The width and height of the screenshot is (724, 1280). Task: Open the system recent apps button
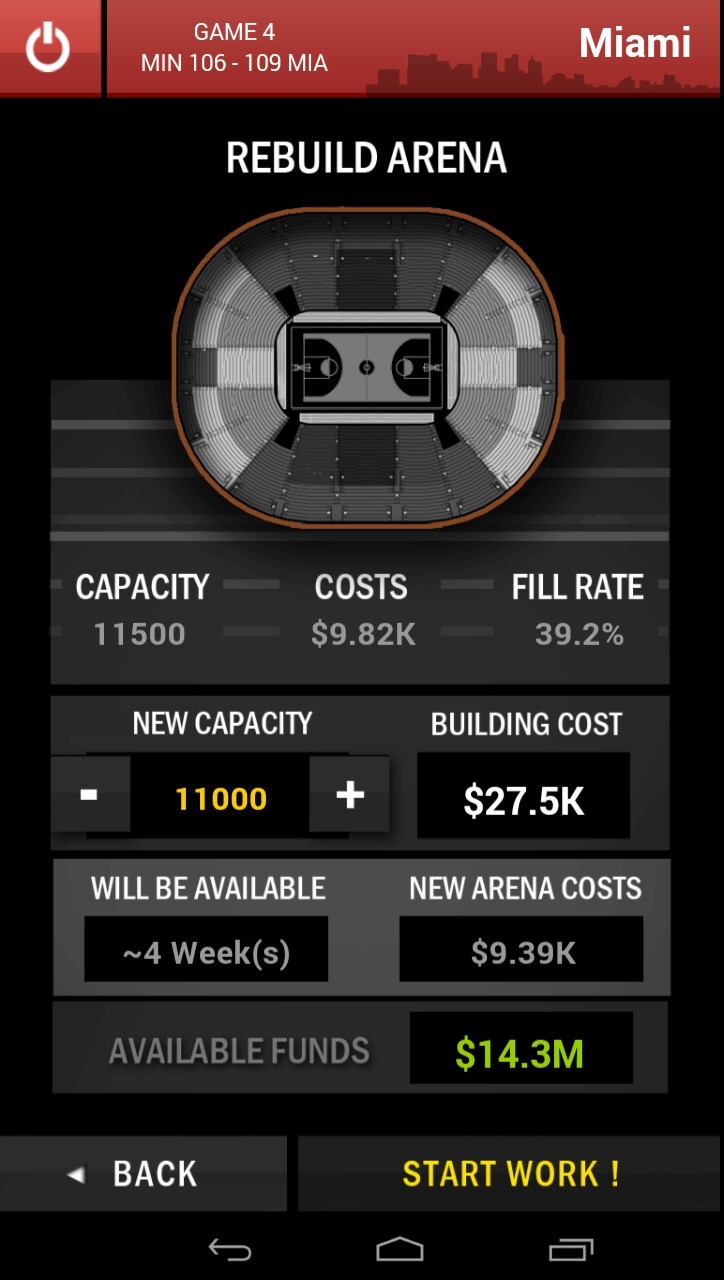point(571,1250)
